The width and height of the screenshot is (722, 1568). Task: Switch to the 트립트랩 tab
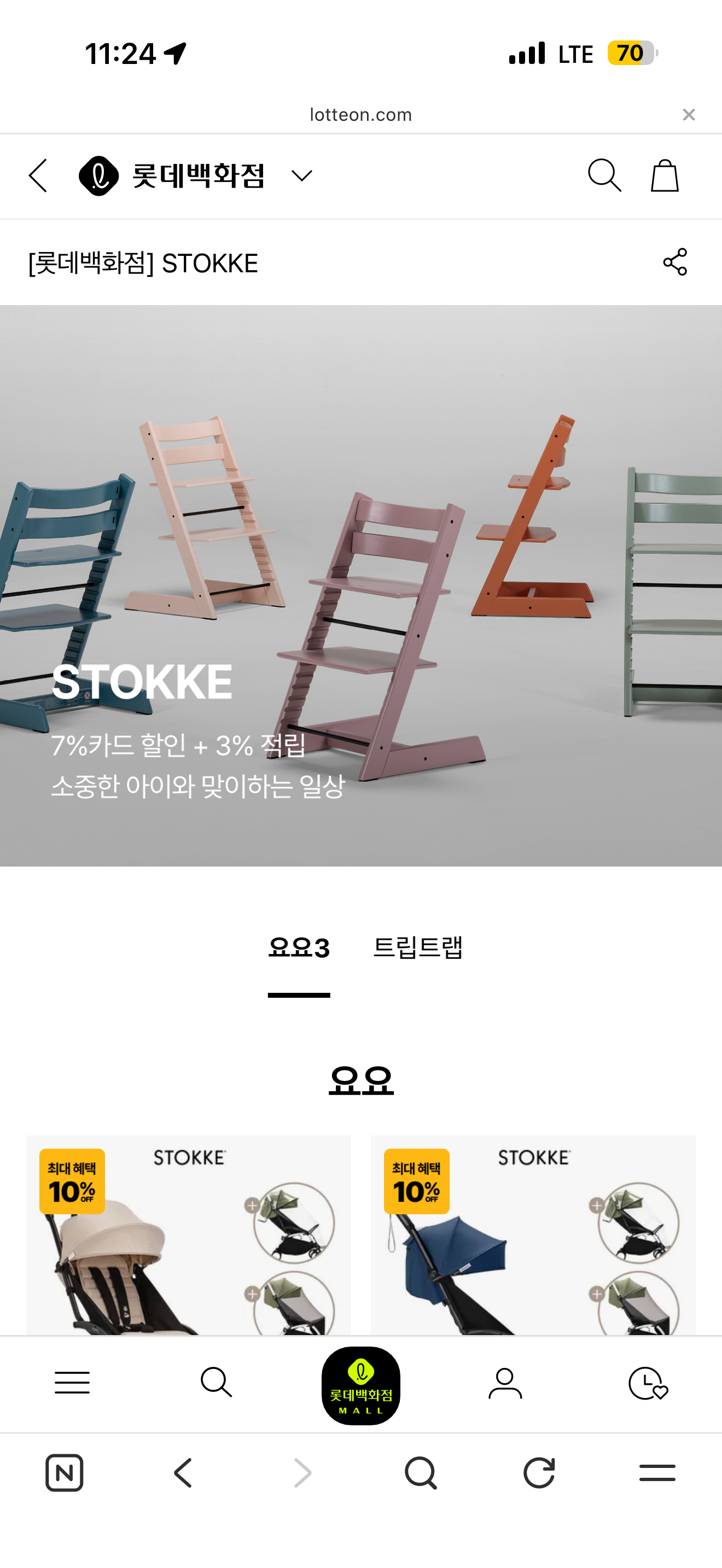tap(418, 949)
